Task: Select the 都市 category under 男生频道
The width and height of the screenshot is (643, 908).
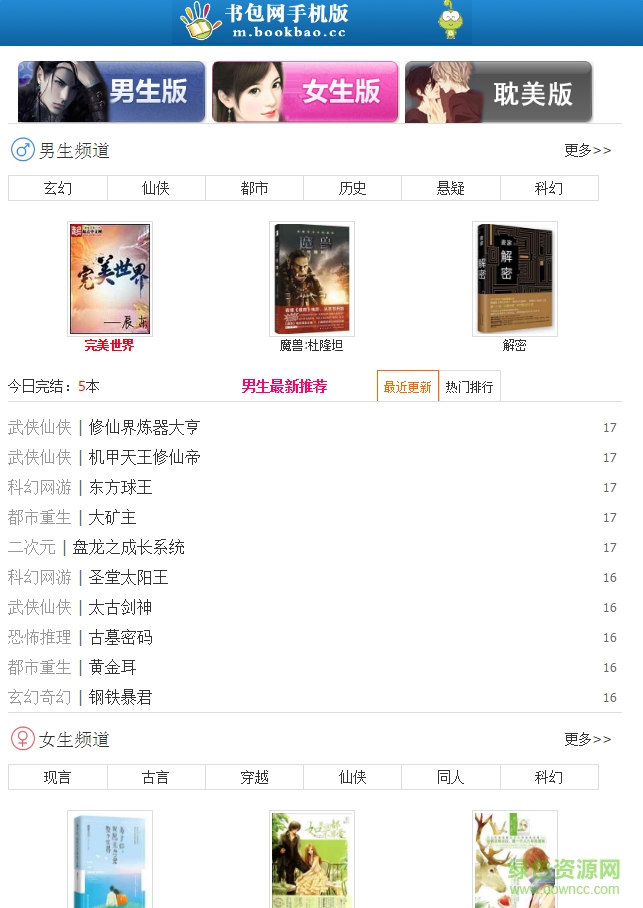Action: pyautogui.click(x=254, y=188)
